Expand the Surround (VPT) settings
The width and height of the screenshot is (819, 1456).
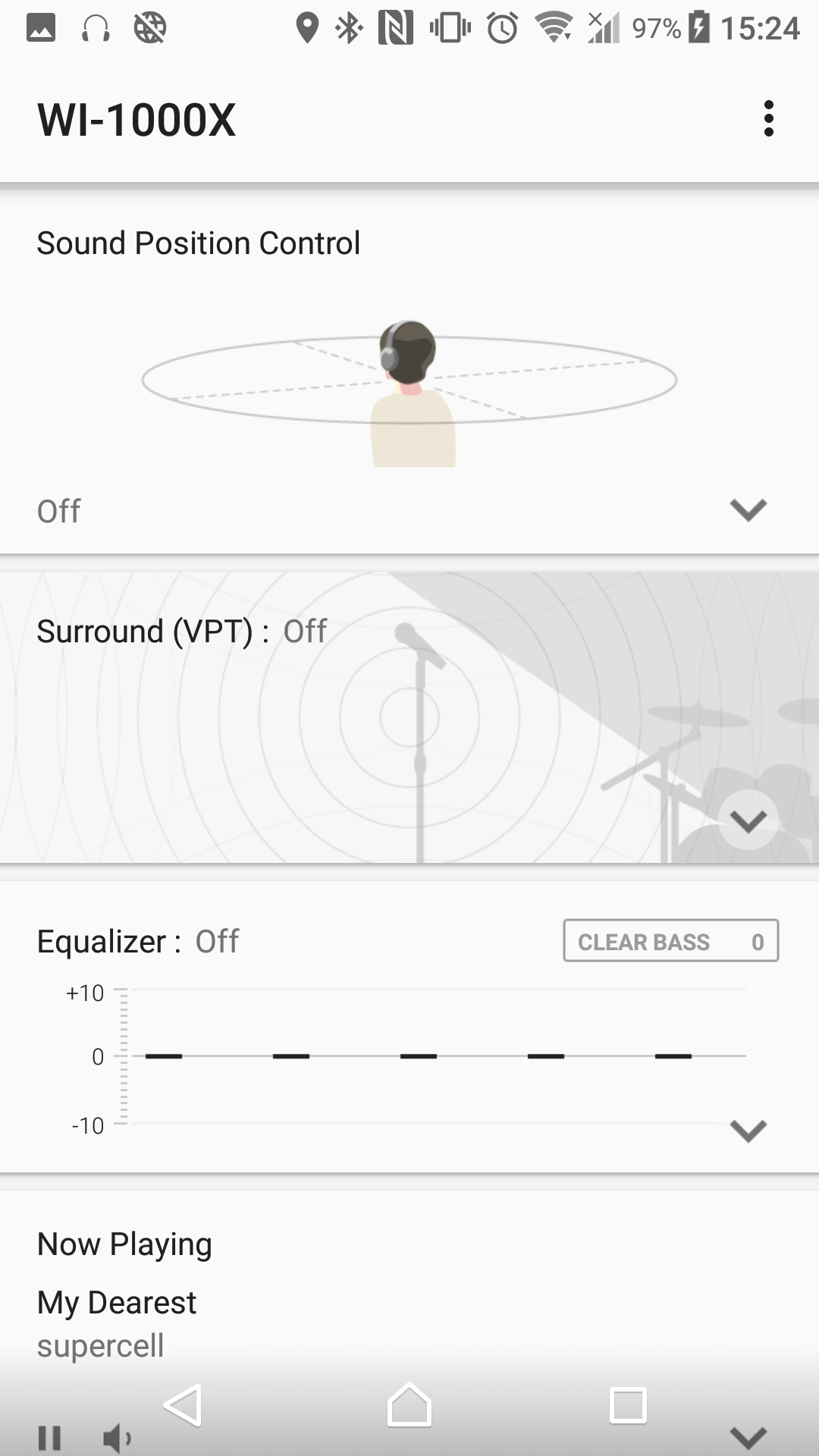748,821
